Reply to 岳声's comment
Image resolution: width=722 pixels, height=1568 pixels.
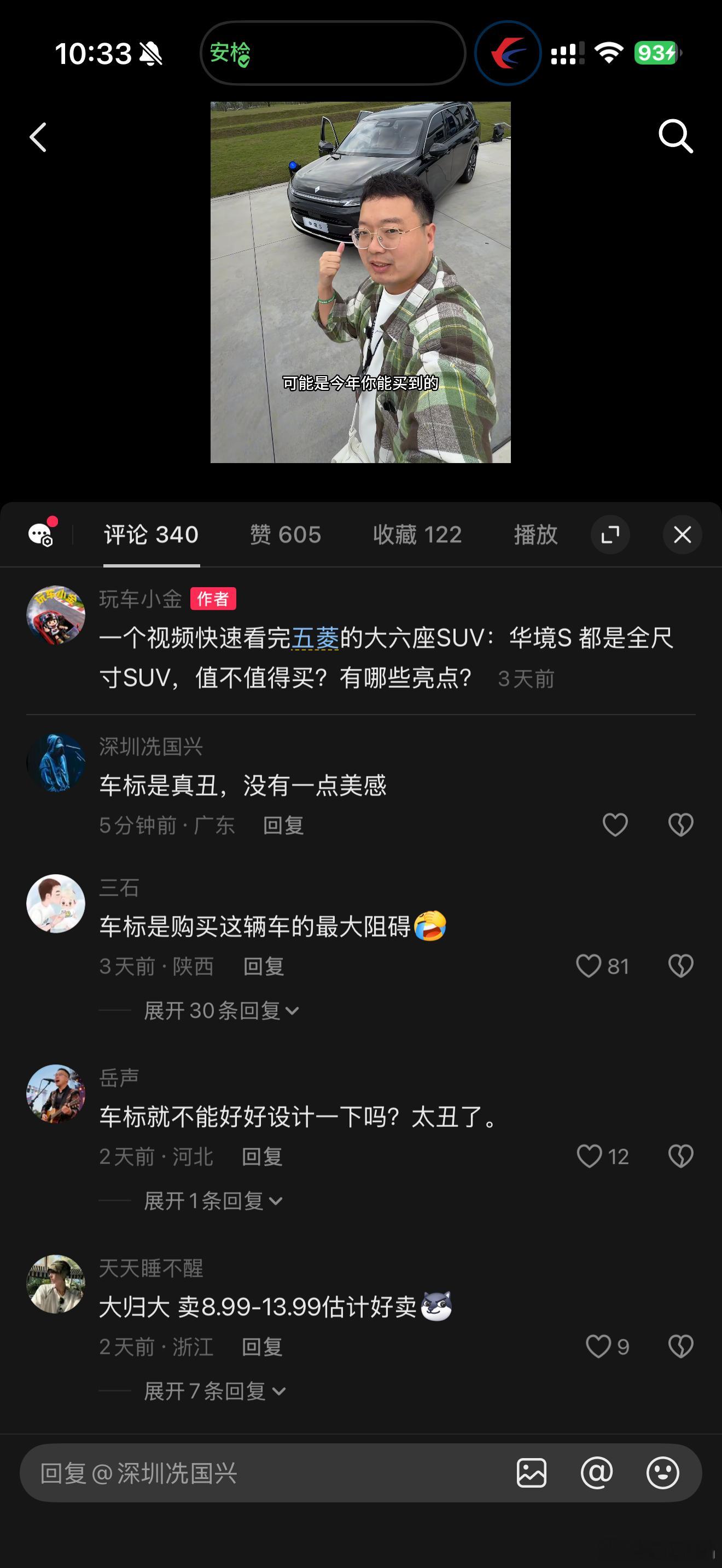[x=263, y=1156]
